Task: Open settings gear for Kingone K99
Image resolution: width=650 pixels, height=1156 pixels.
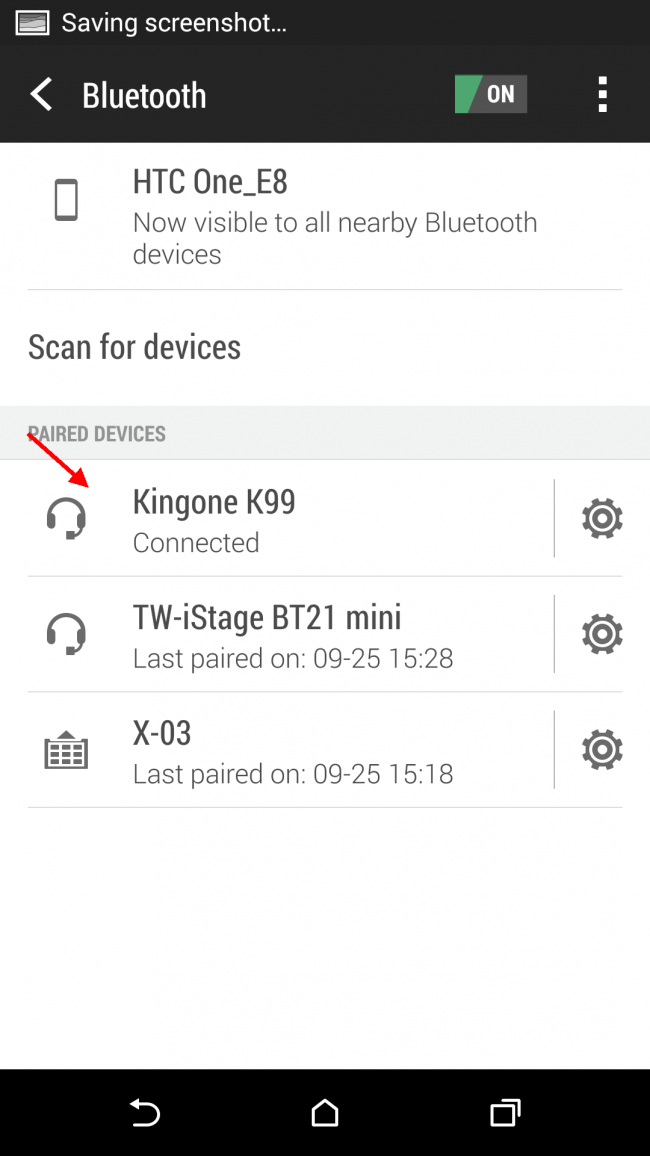Action: [x=602, y=518]
